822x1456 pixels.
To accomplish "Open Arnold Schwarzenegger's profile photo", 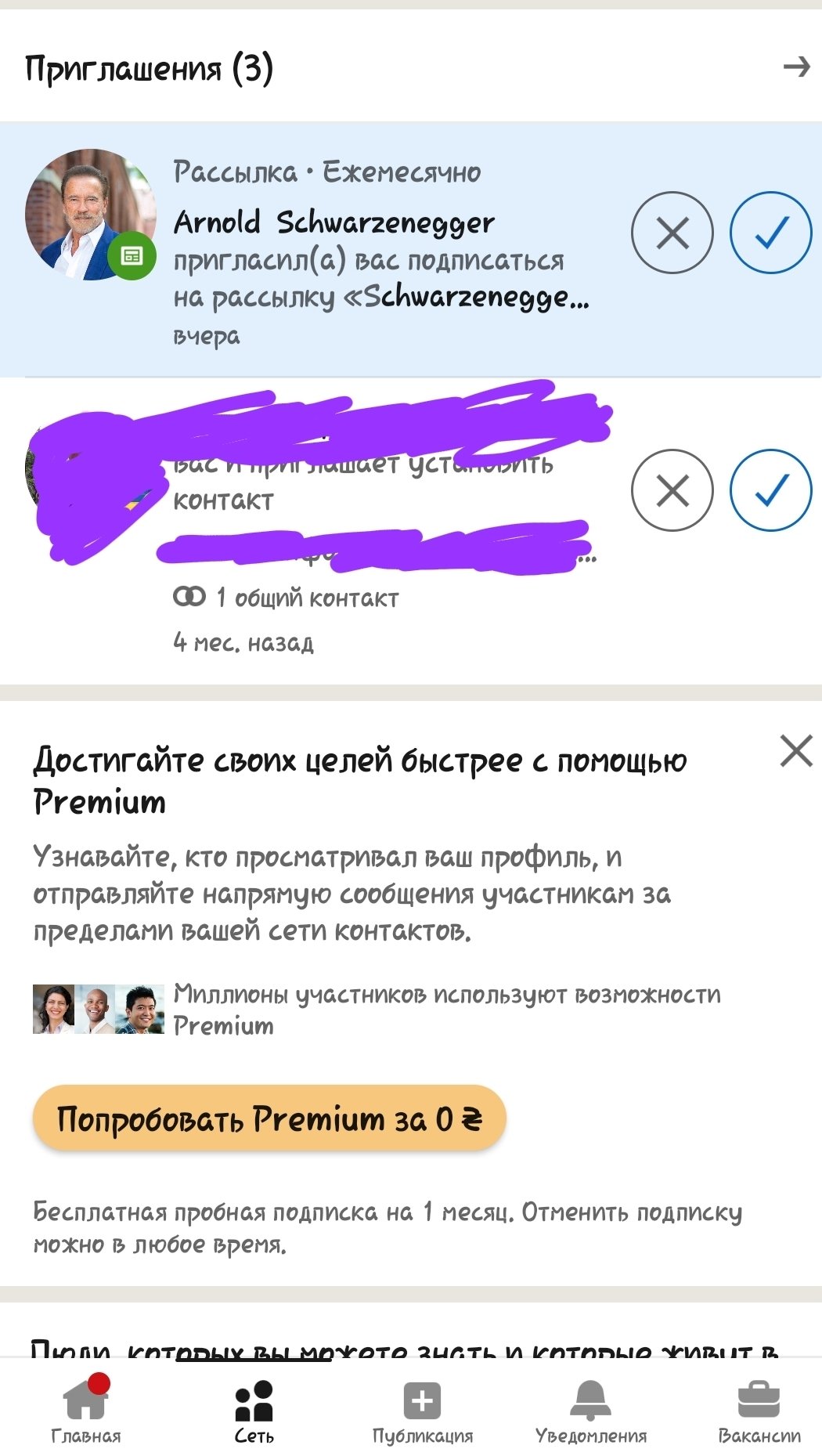I will (x=90, y=215).
